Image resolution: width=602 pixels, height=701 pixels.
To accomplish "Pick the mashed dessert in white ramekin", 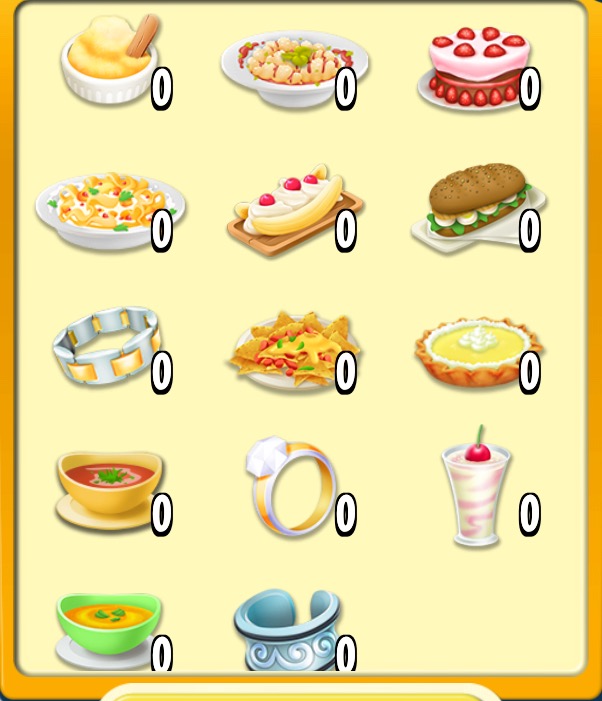I will (107, 62).
